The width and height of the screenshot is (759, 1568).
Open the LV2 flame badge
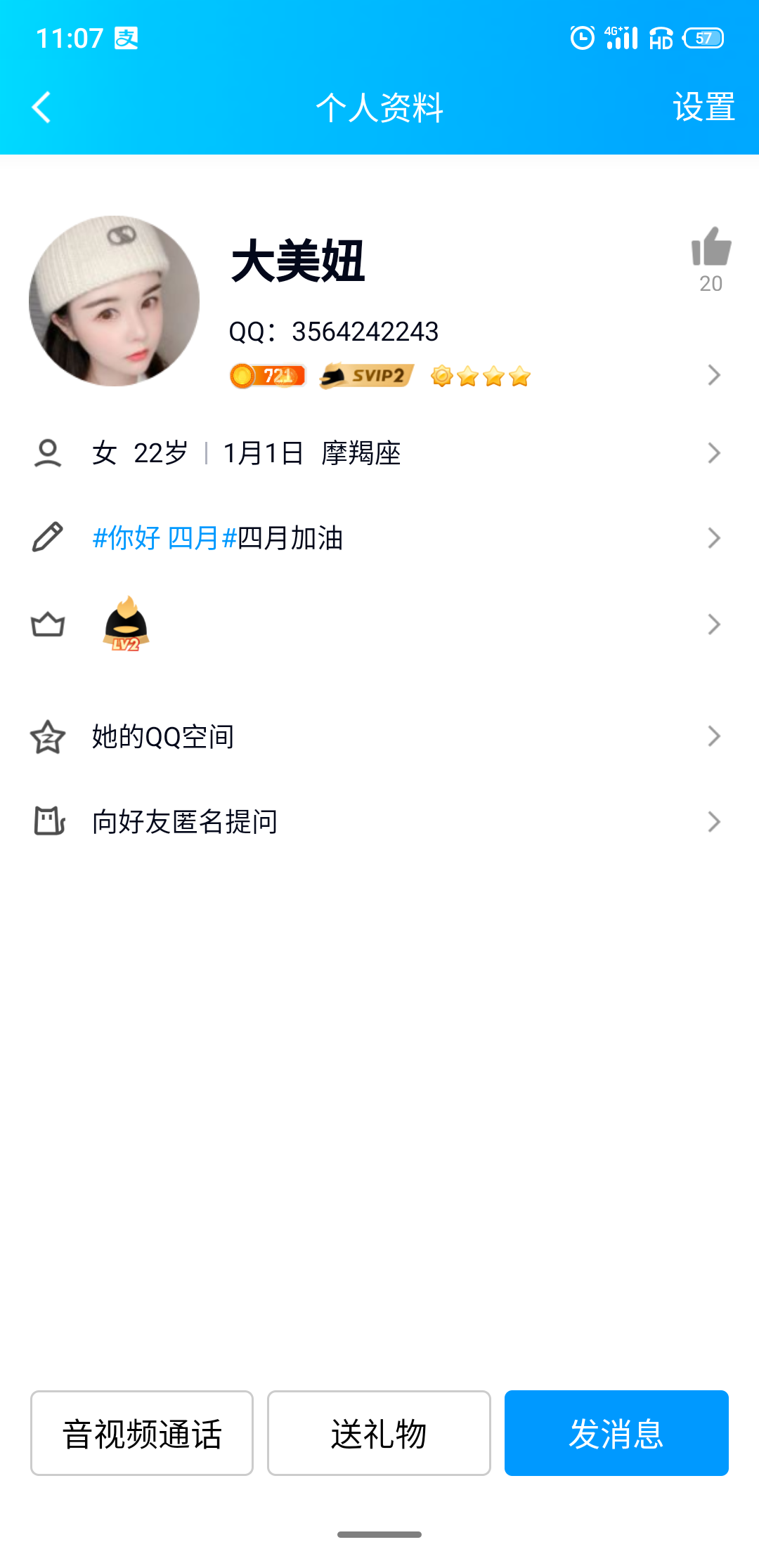(125, 625)
